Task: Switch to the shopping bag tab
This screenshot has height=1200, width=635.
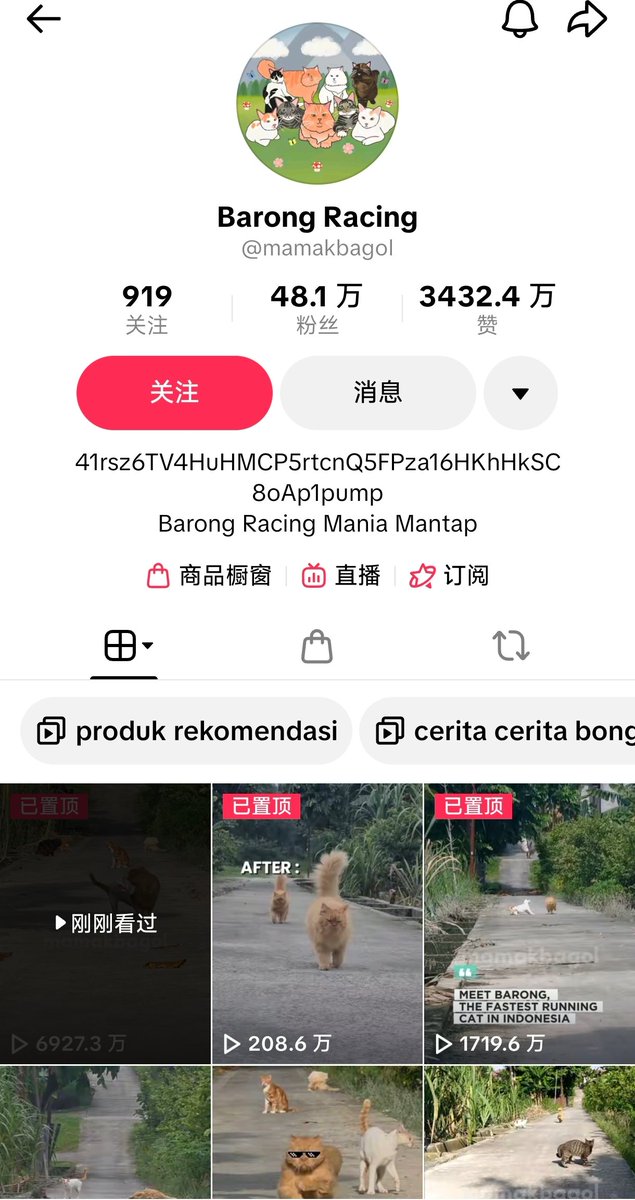Action: [317, 647]
